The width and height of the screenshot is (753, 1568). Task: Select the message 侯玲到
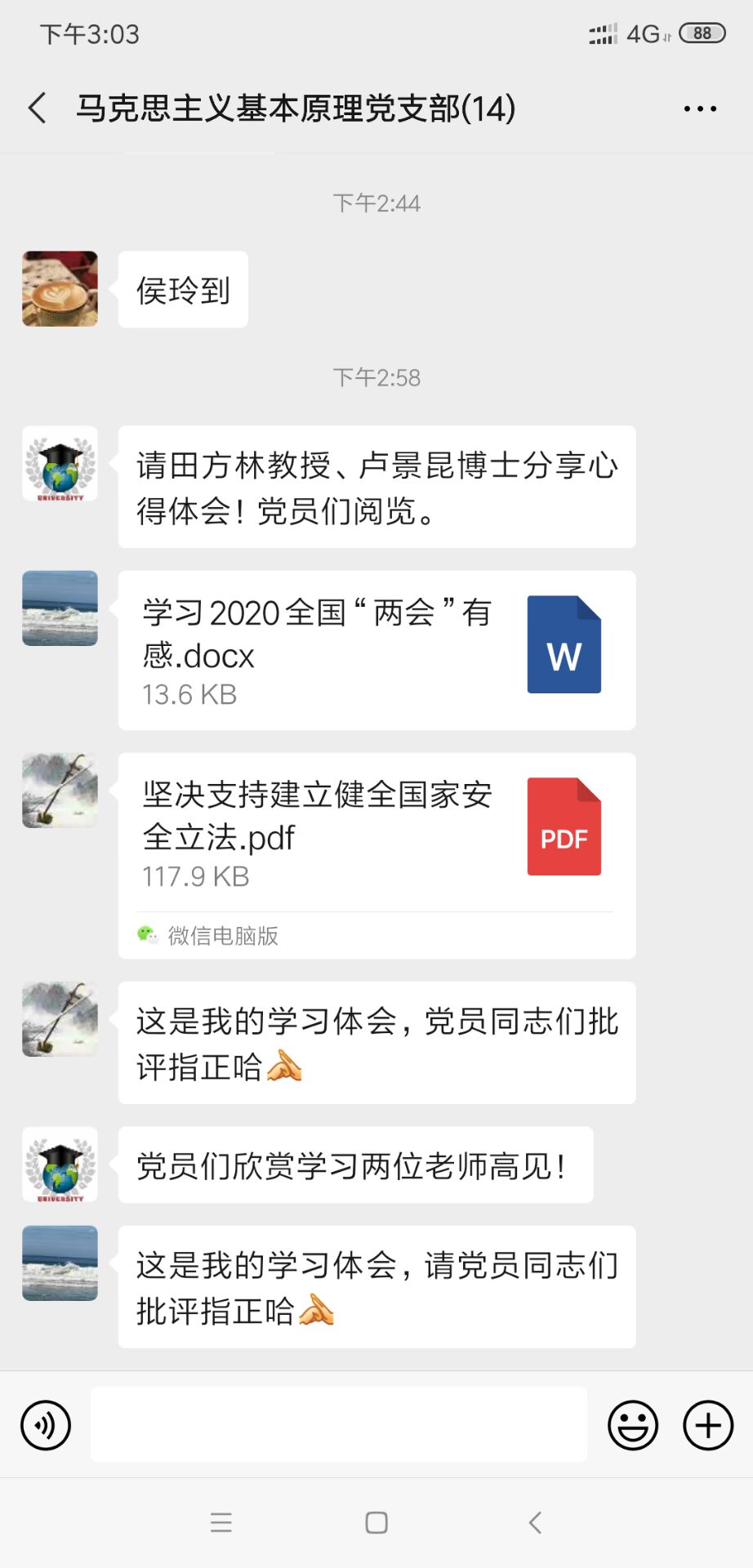tap(181, 288)
